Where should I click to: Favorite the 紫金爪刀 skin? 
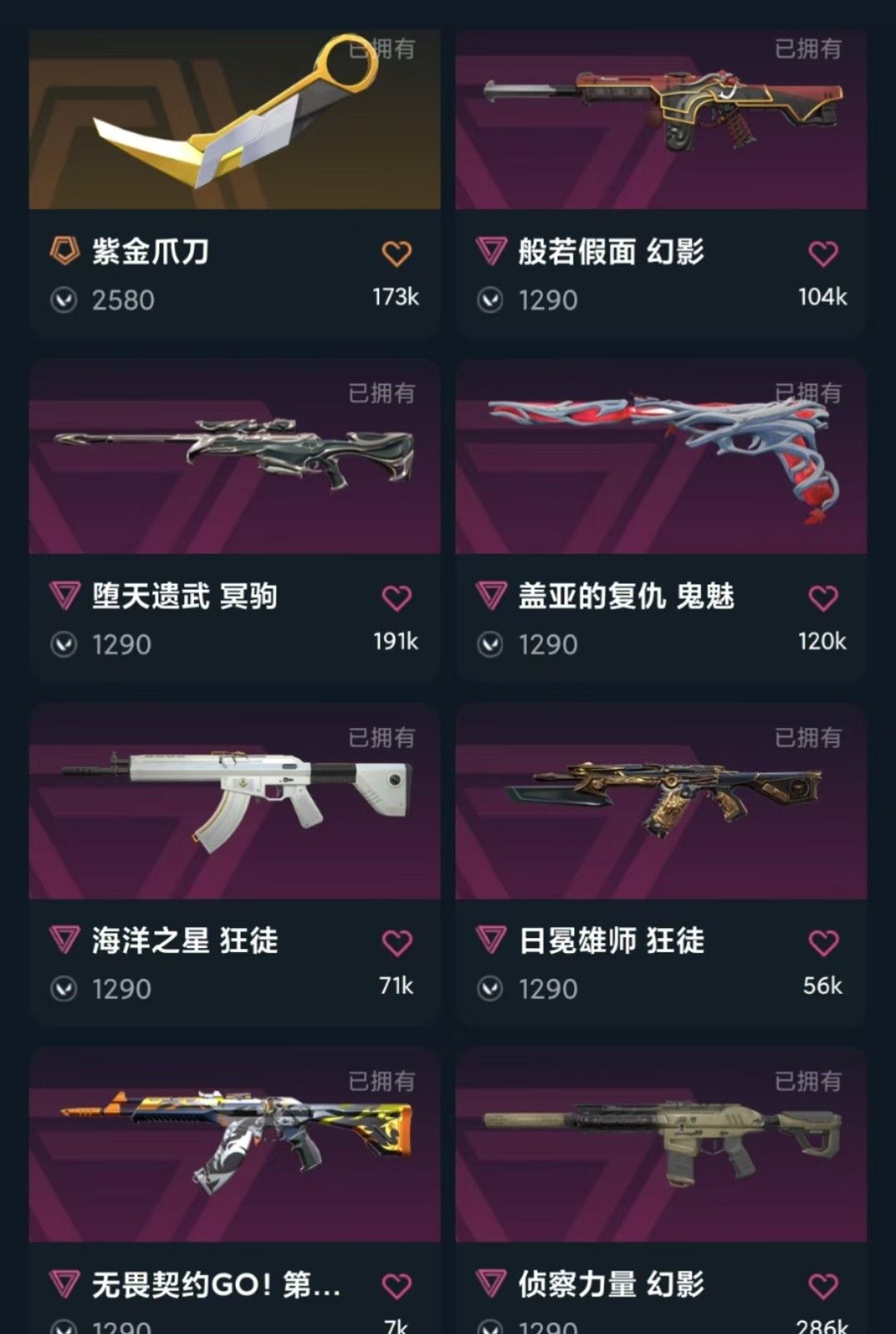coord(397,253)
